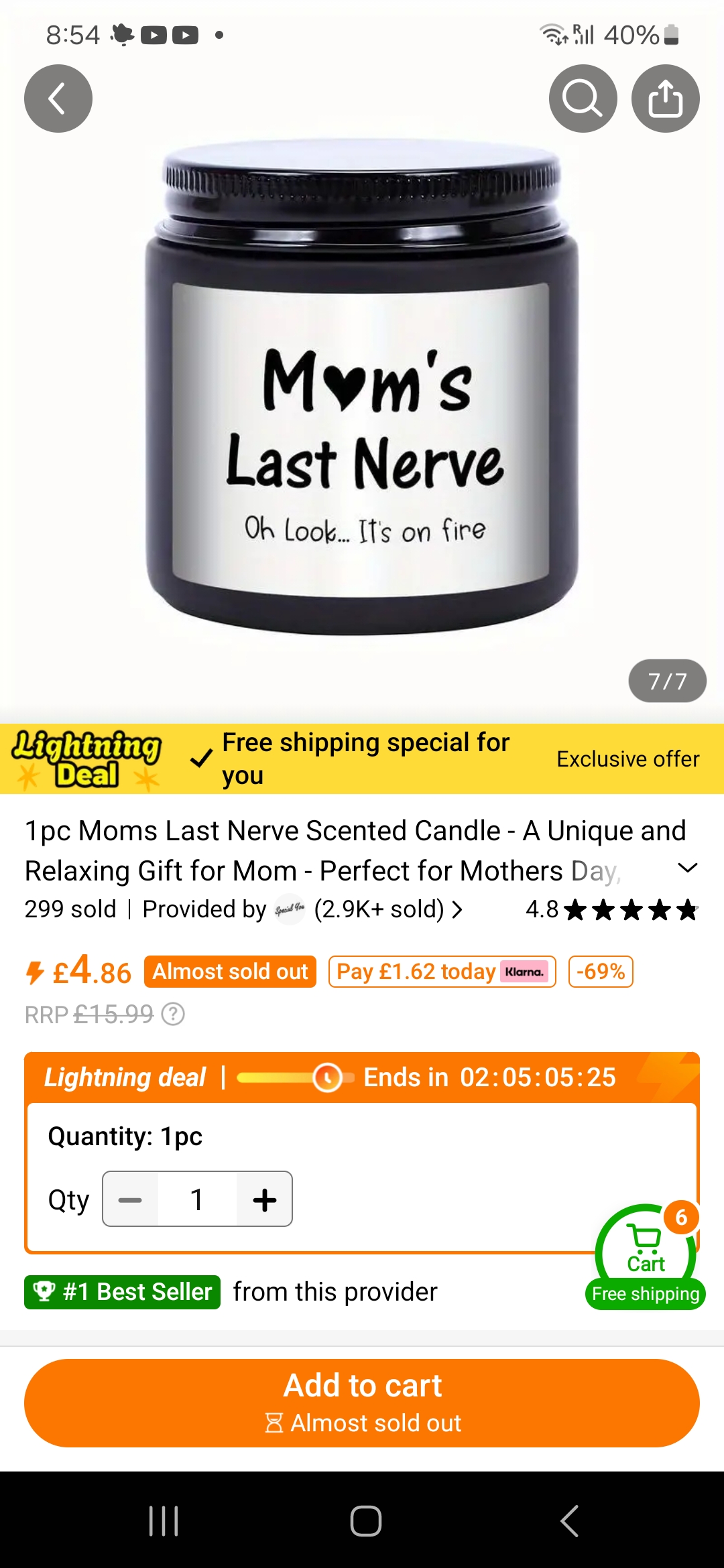Open the Klarna Pay £1.62 today option

tap(442, 972)
